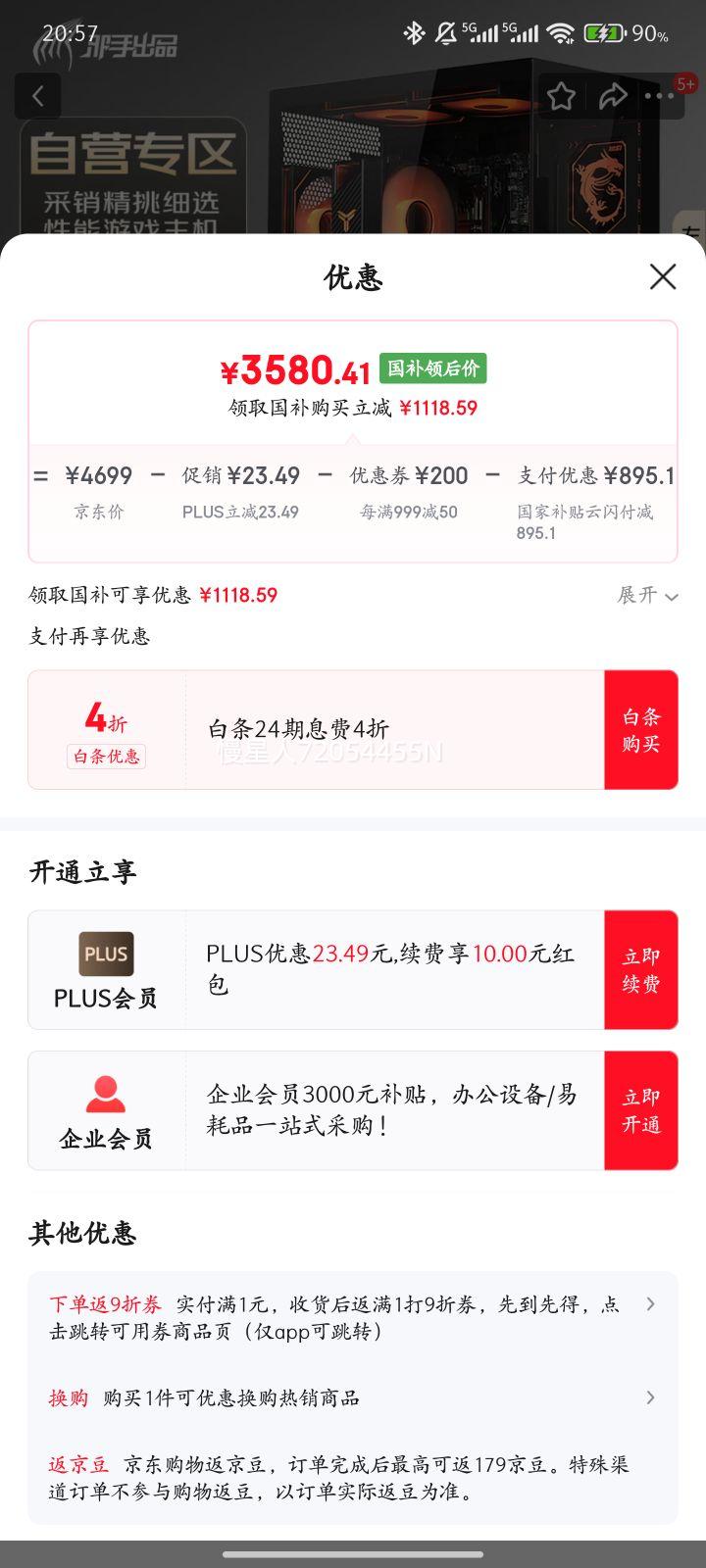This screenshot has width=706, height=1568.
Task: Tap 立即续费 to renew PLUS membership
Action: pyautogui.click(x=640, y=969)
